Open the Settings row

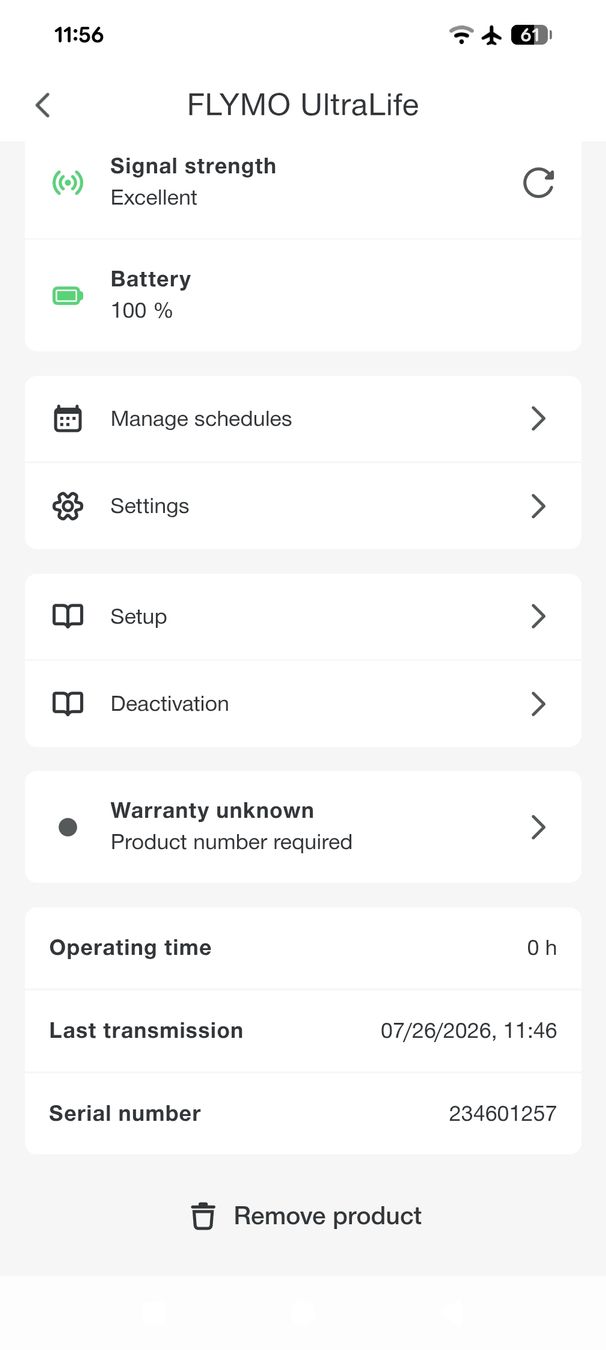303,506
